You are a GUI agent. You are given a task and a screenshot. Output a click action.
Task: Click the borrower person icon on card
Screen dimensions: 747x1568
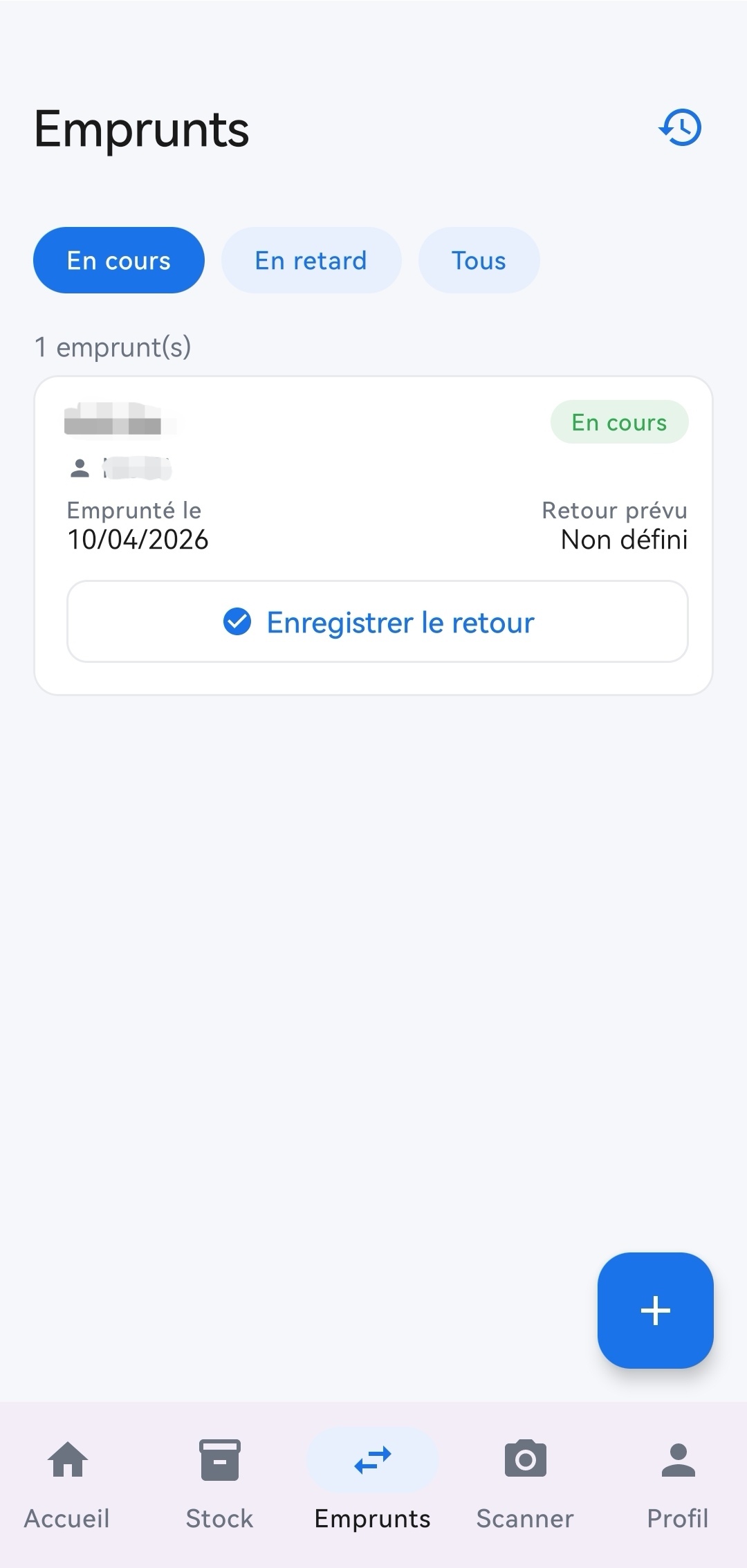point(80,468)
